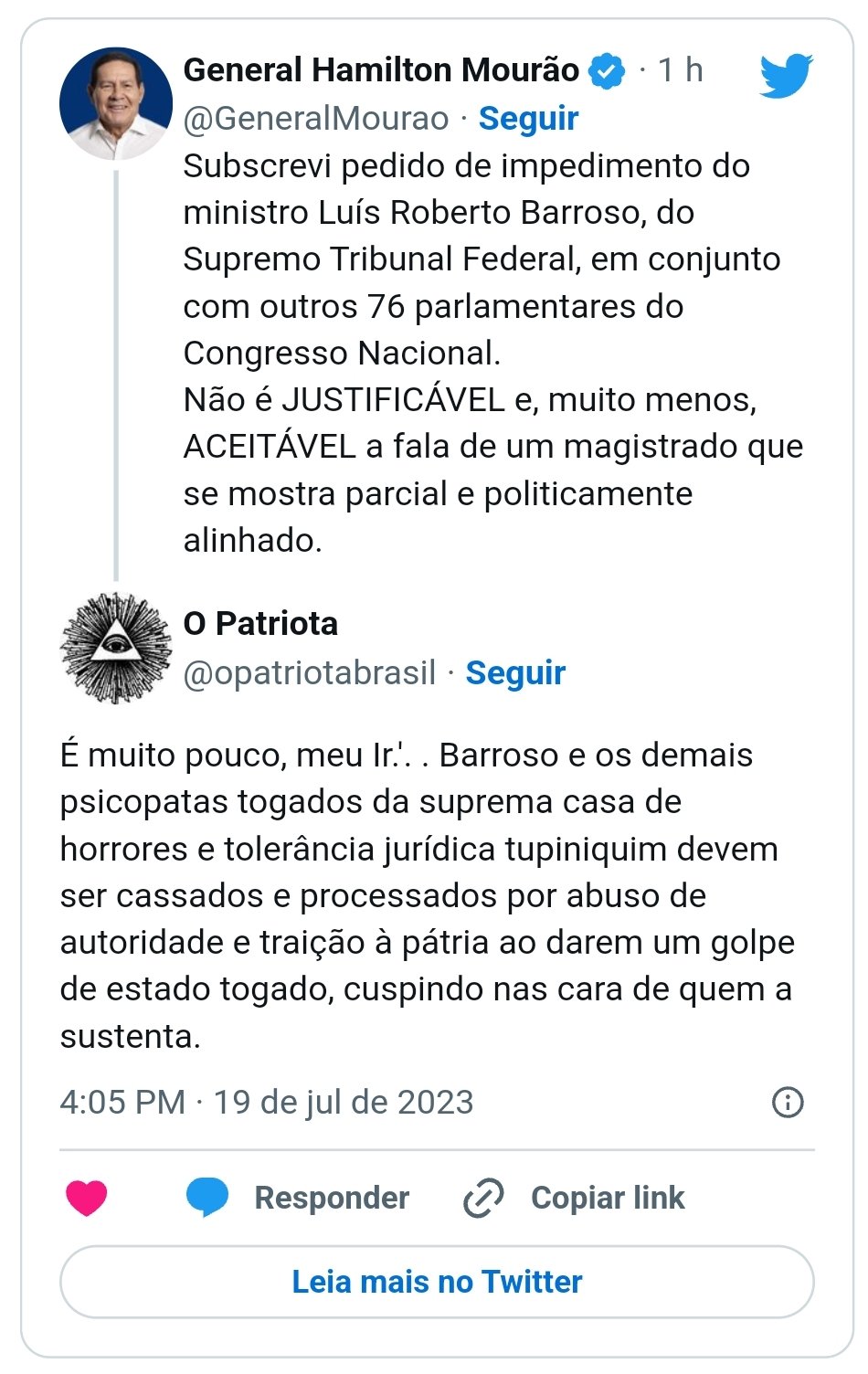
Task: Open Leia mais no Twitter button
Action: tap(437, 1282)
